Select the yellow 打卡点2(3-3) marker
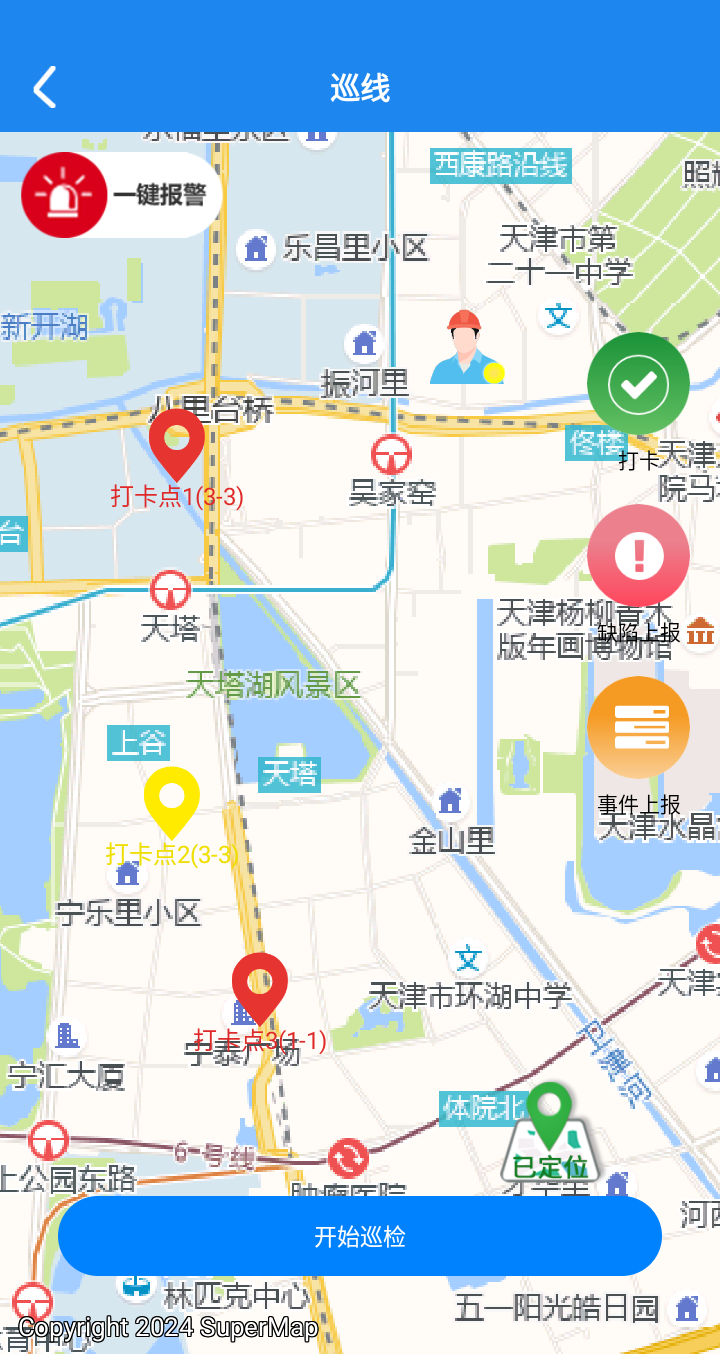Screen dimensions: 720x1354 pyautogui.click(x=172, y=803)
